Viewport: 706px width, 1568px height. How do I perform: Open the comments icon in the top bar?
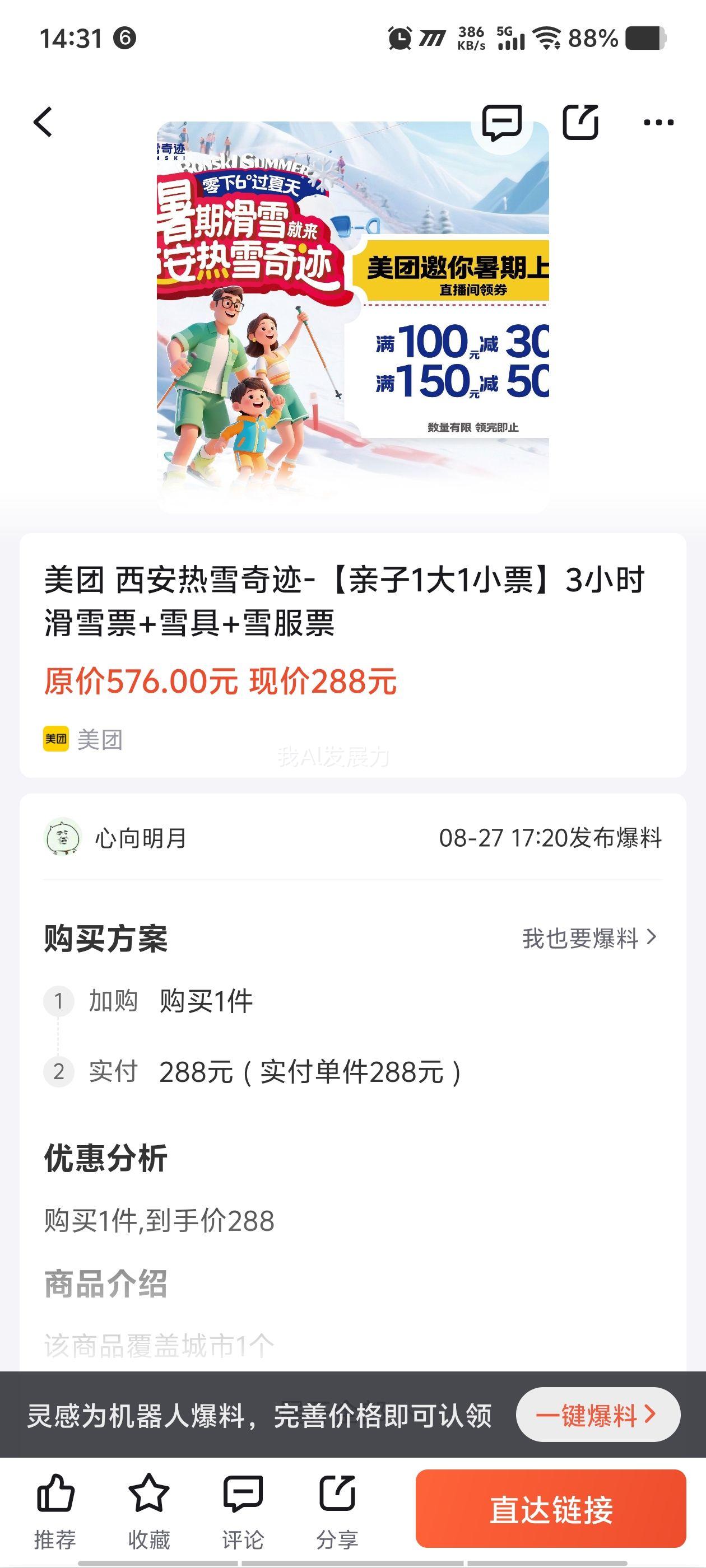(501, 120)
